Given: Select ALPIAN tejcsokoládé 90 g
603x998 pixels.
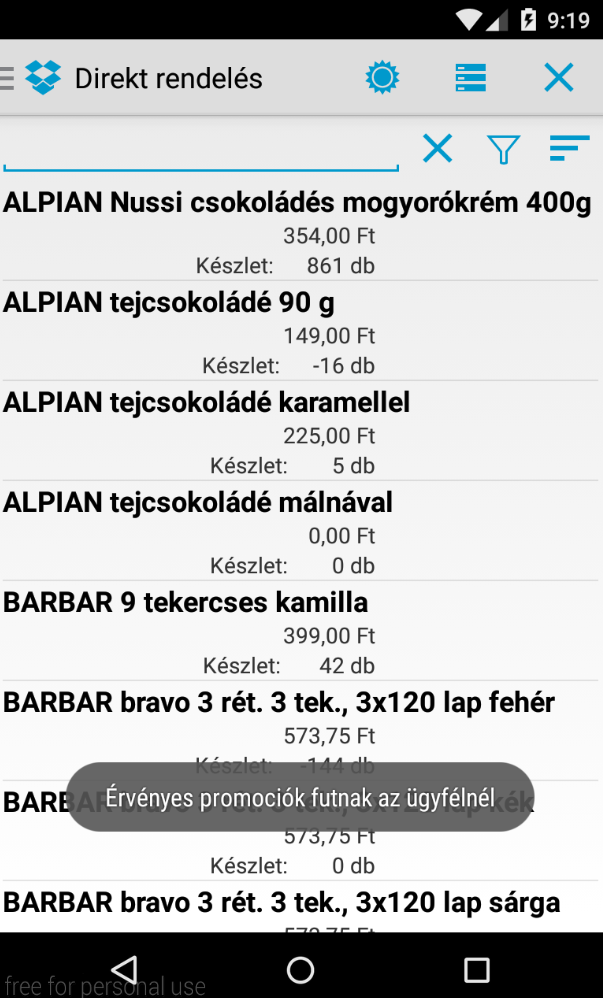Looking at the screenshot, I should 299,331.
